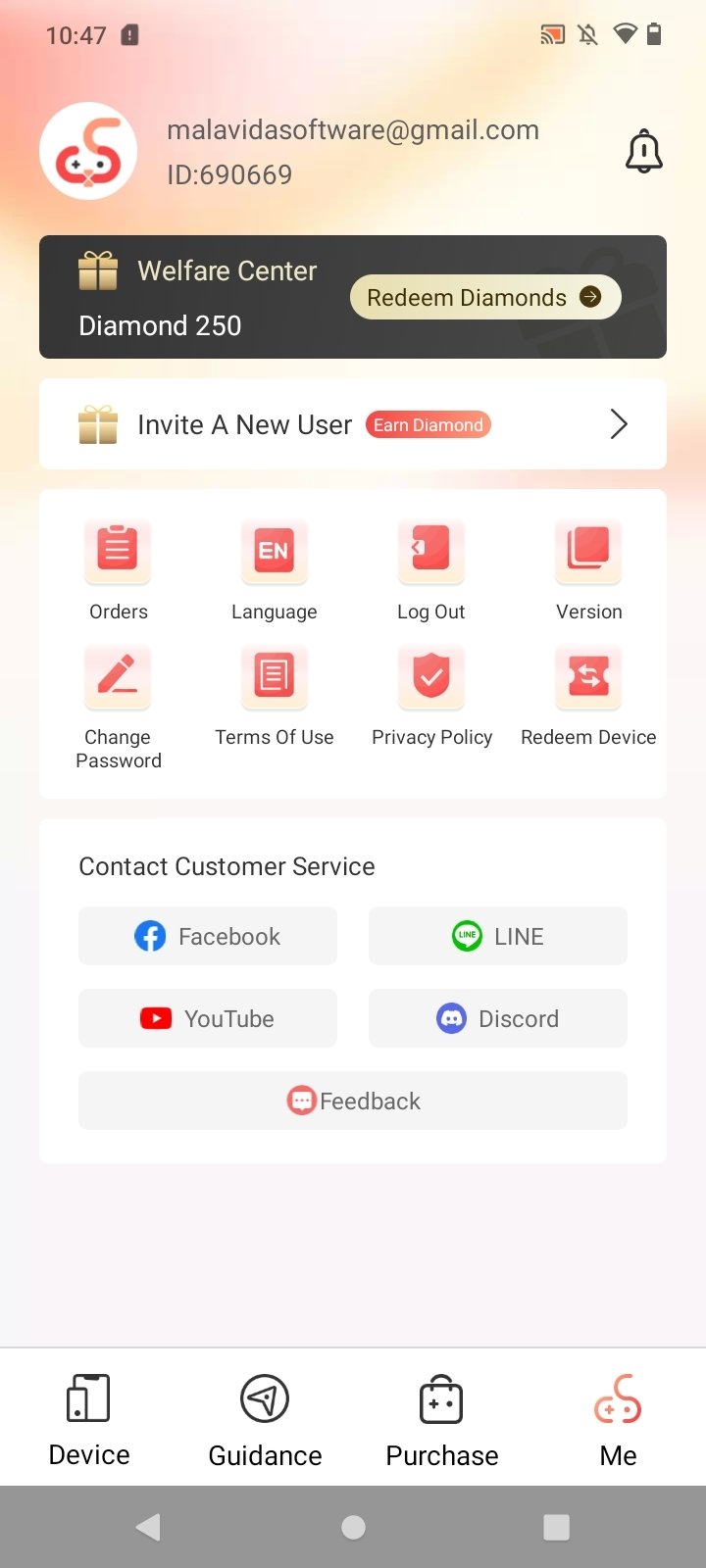Image resolution: width=706 pixels, height=1568 pixels.
Task: Switch to the Device tab
Action: pyautogui.click(x=88, y=1419)
